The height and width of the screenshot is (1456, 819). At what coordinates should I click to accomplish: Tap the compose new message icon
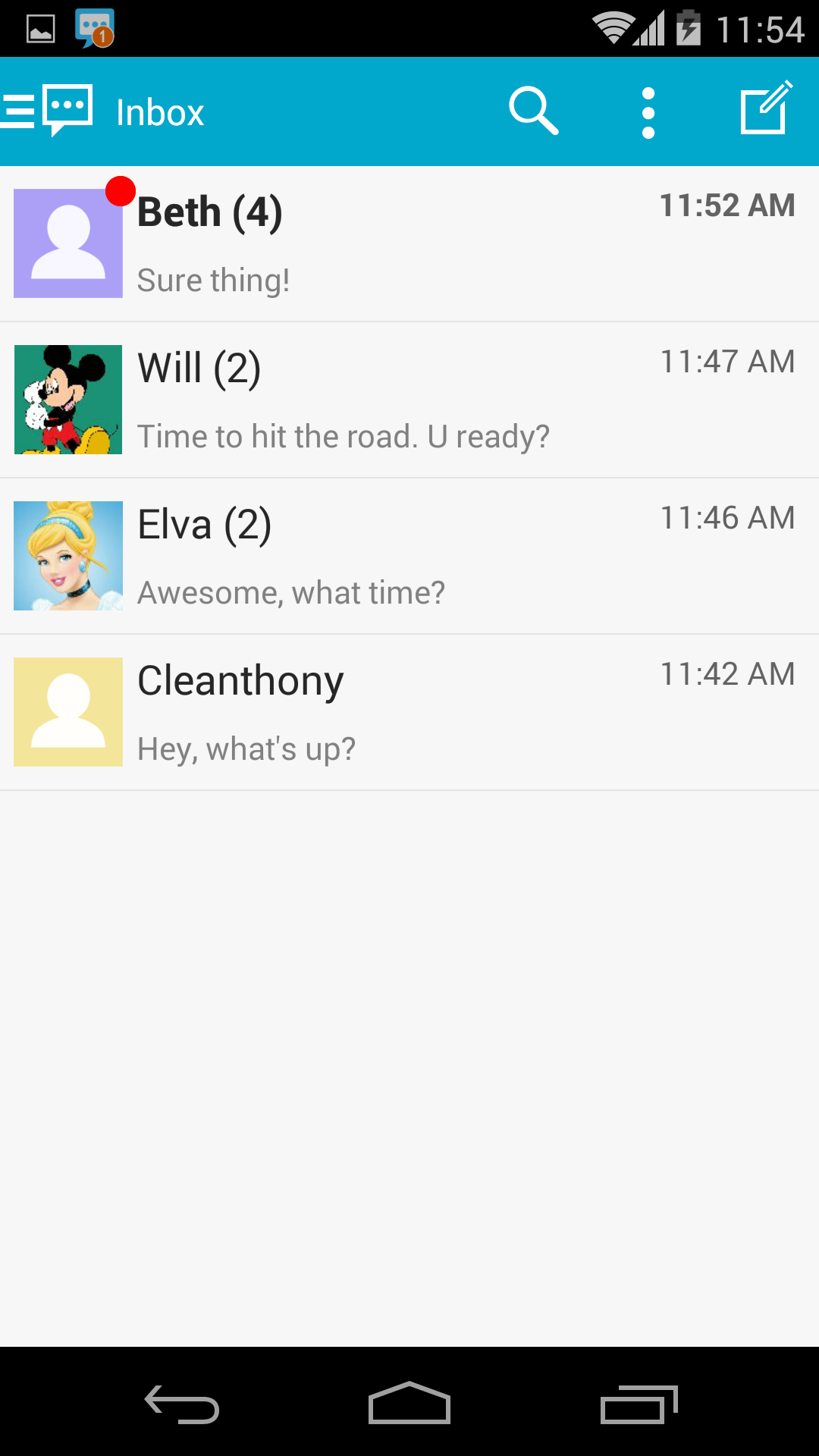[764, 111]
